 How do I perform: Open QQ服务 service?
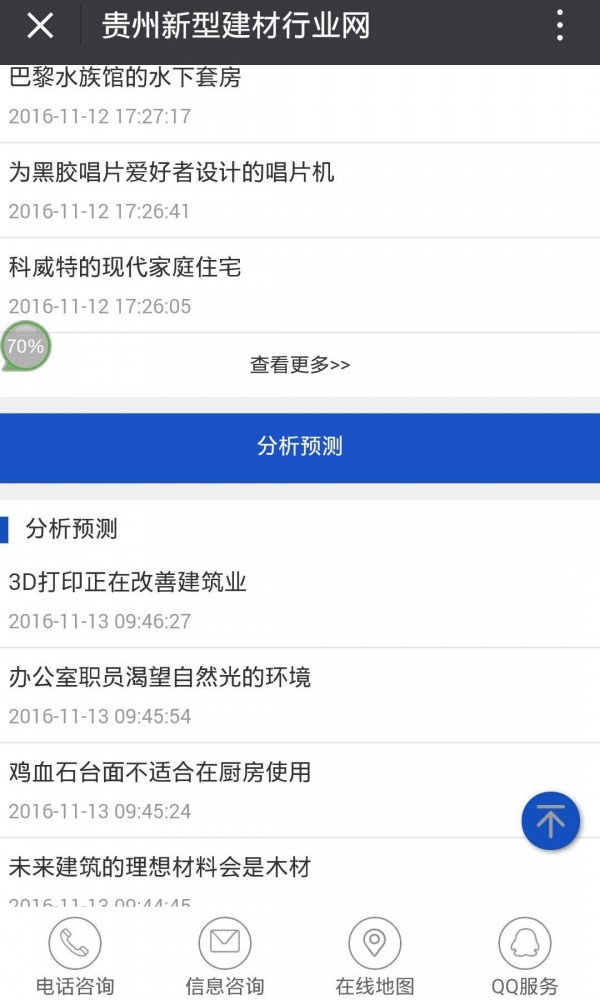coord(525,957)
